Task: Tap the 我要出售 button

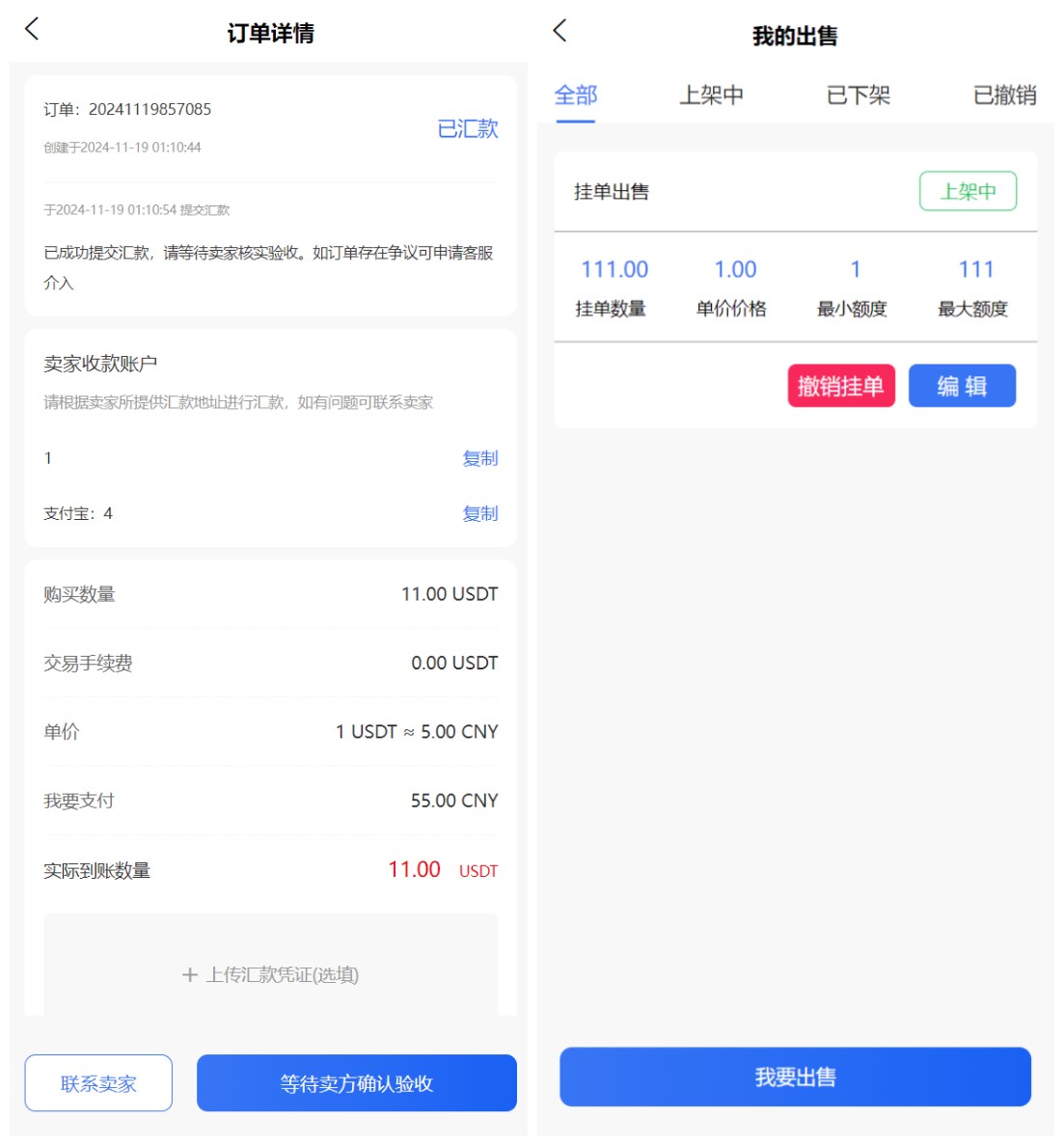Action: 795,1077
